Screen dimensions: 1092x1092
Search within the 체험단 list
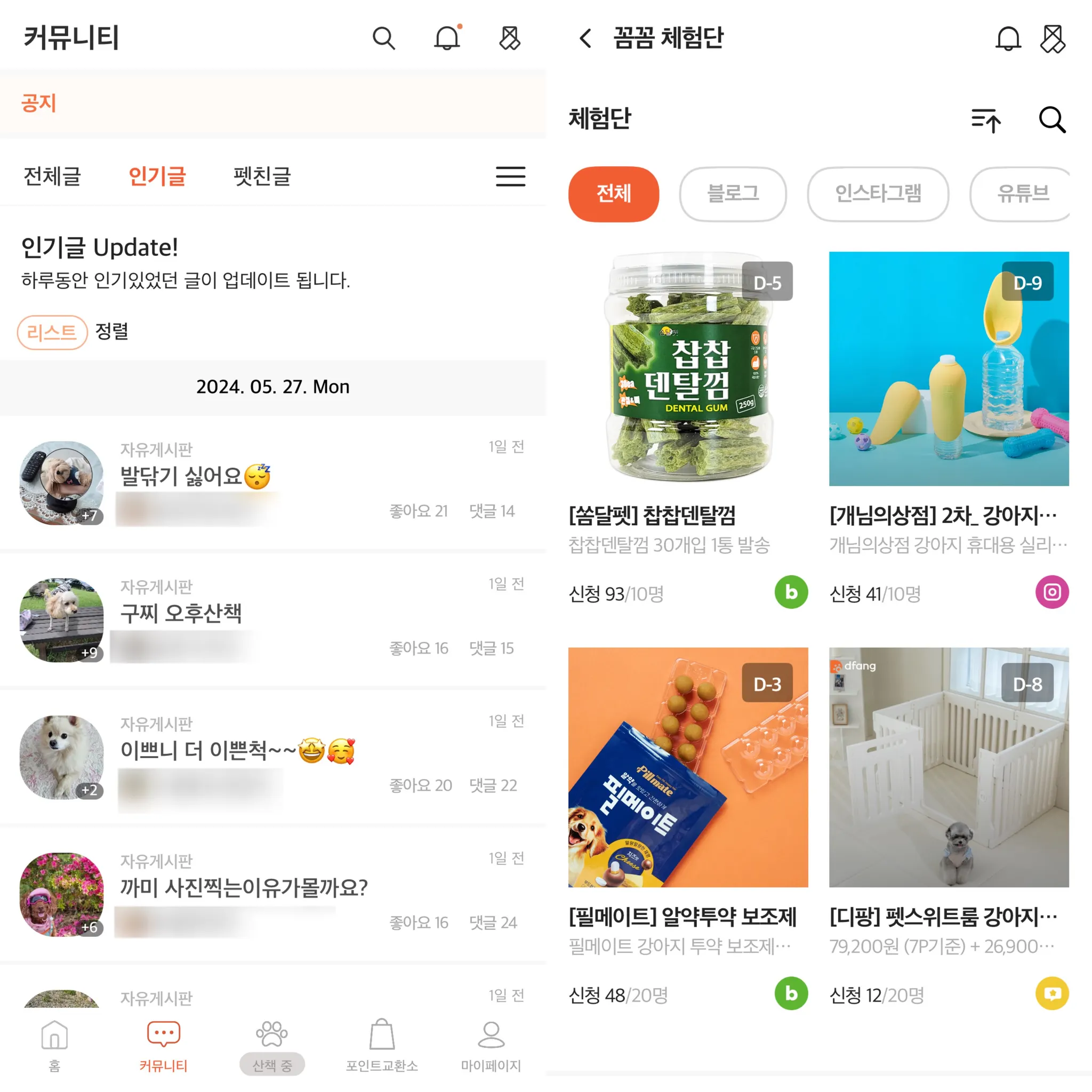[1052, 120]
